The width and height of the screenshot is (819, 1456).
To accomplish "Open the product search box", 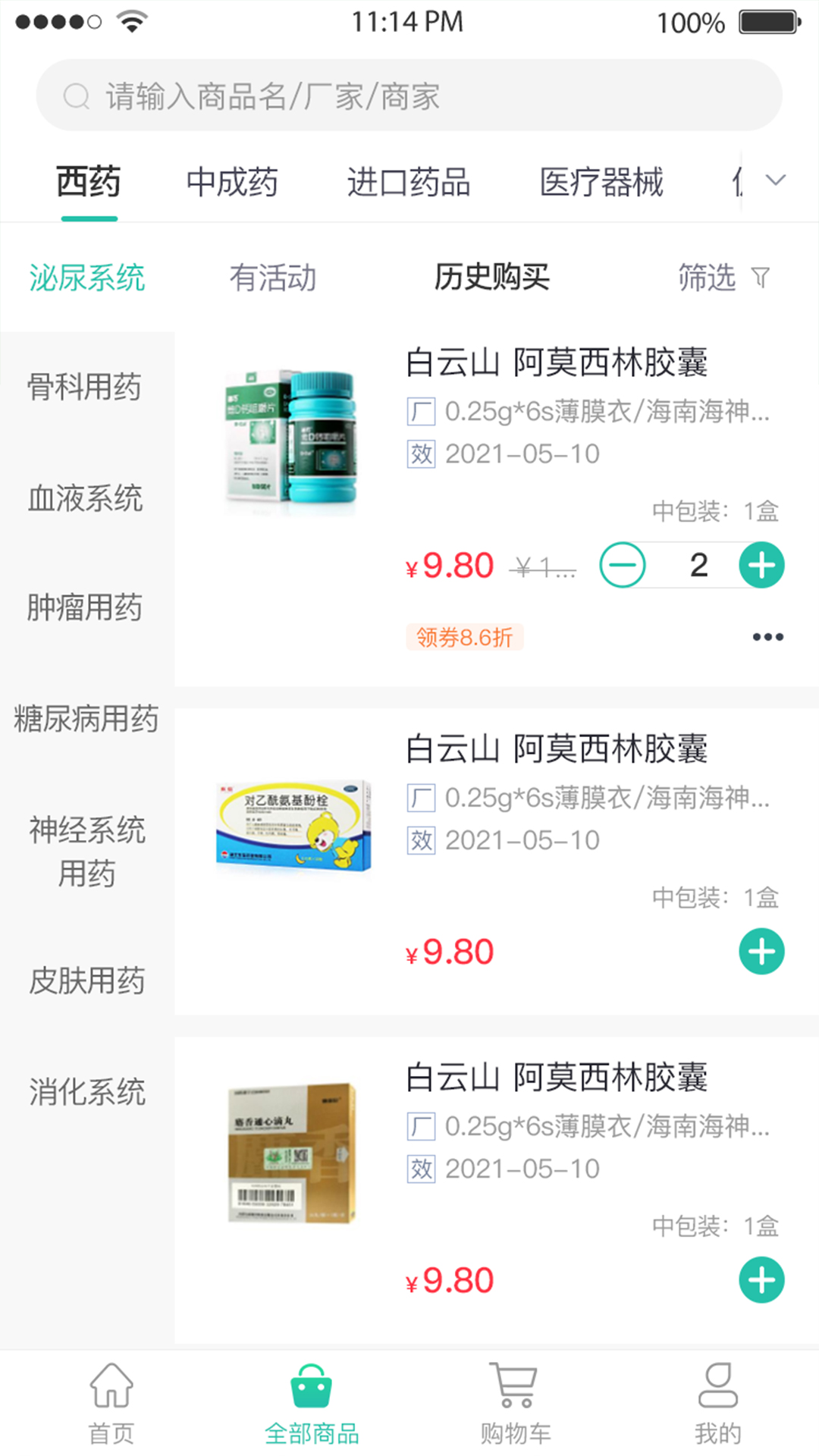I will click(x=409, y=96).
